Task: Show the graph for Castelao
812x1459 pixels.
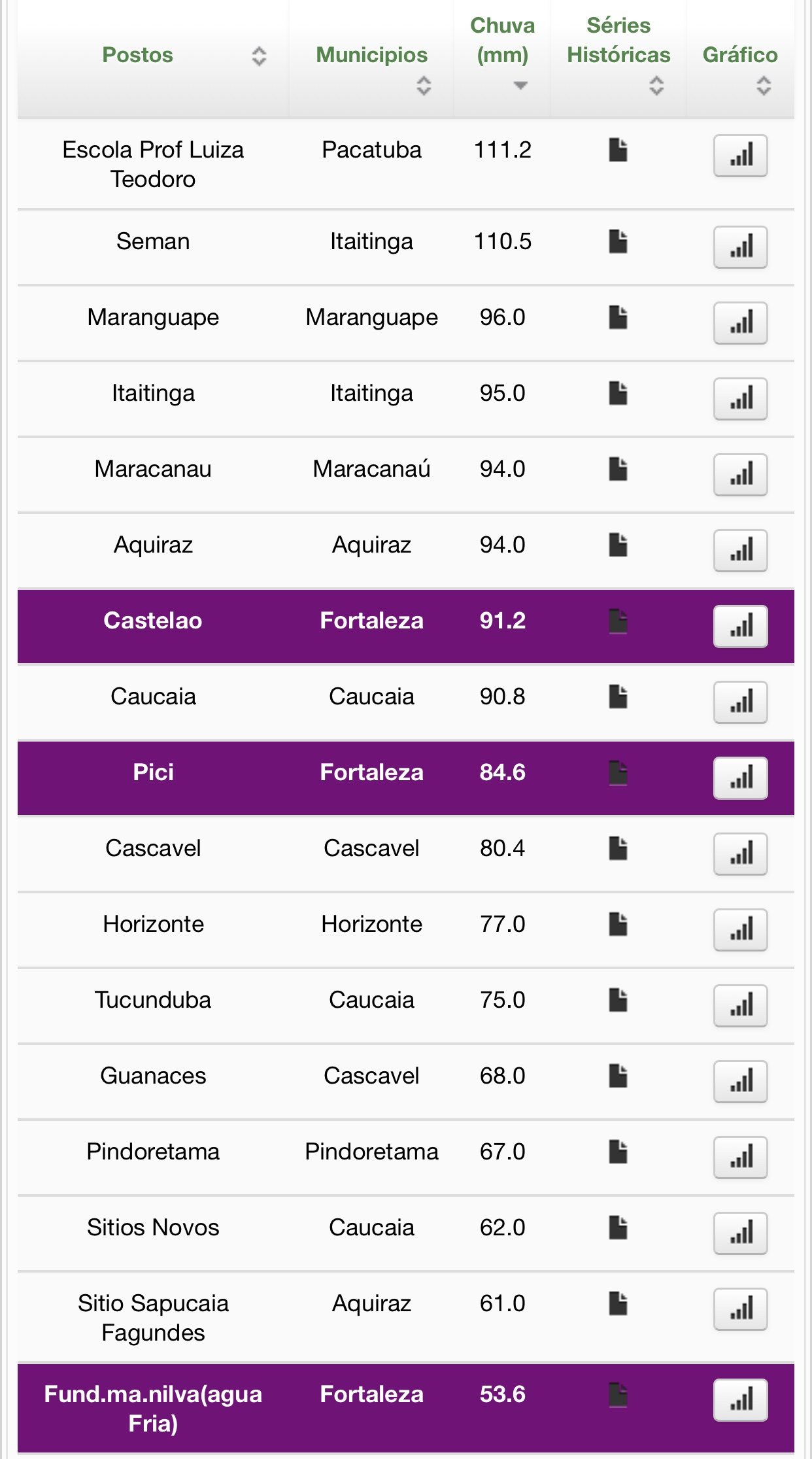Action: coord(740,627)
